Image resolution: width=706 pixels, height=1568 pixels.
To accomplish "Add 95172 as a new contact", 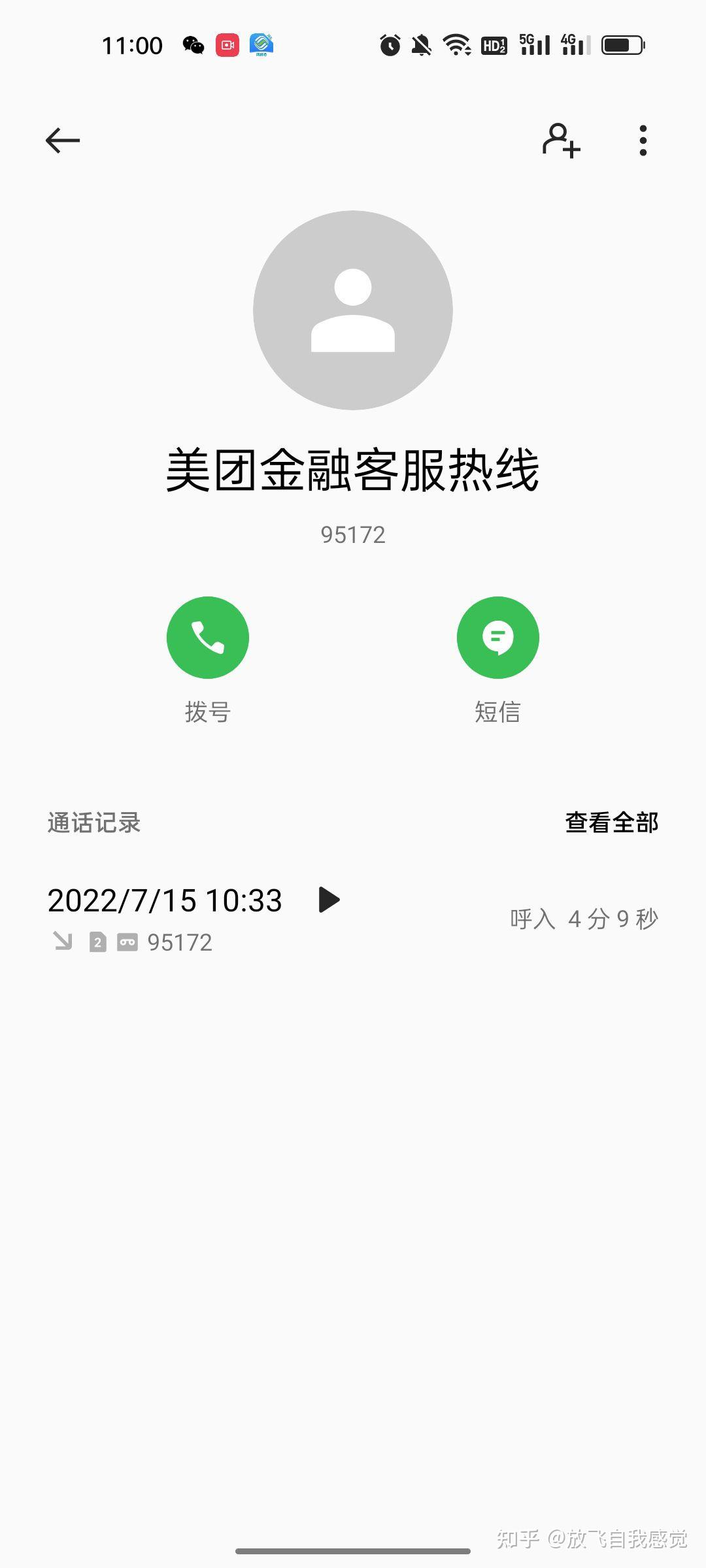I will point(561,140).
